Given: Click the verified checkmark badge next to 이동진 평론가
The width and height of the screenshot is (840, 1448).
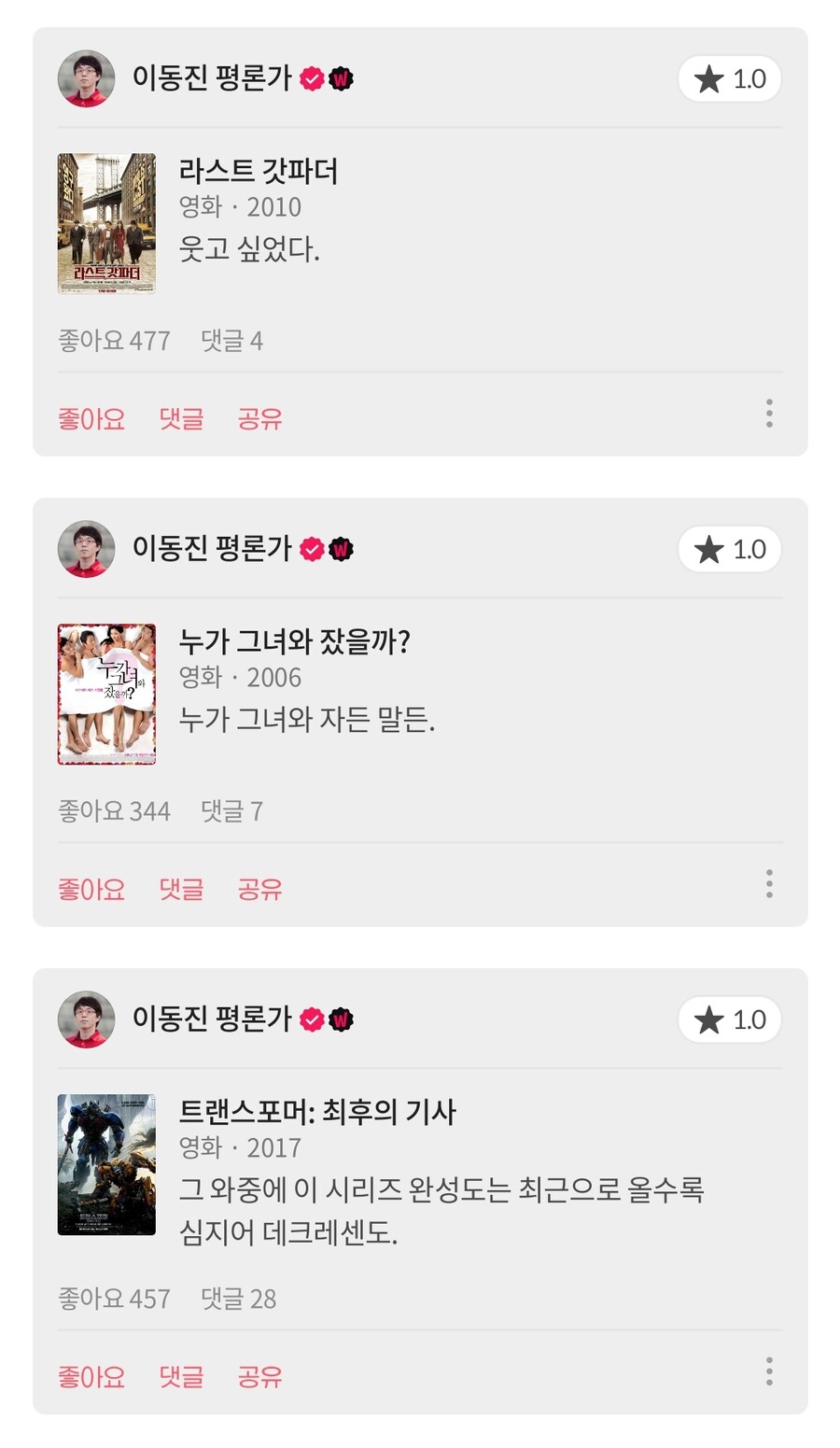Looking at the screenshot, I should [x=312, y=79].
